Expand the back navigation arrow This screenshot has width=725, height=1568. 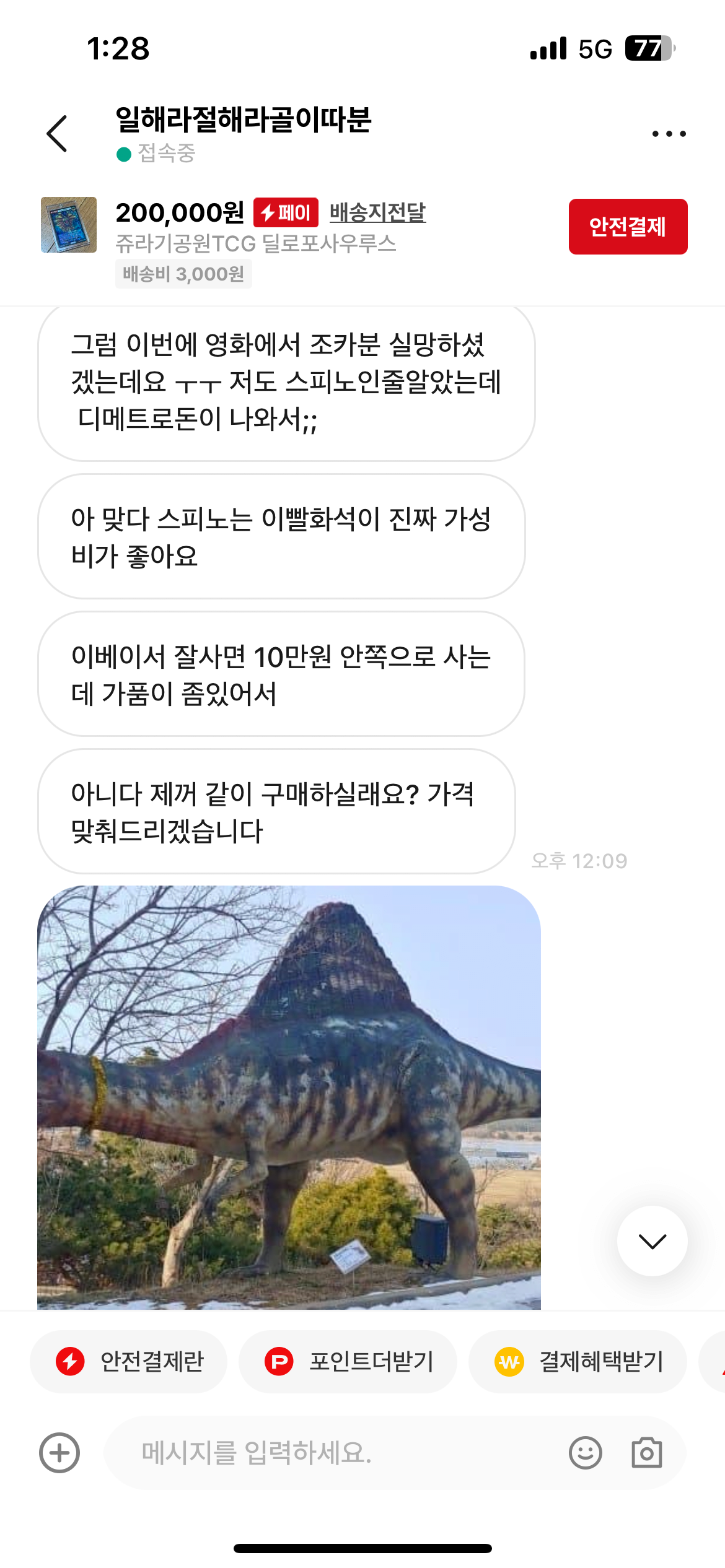click(56, 132)
